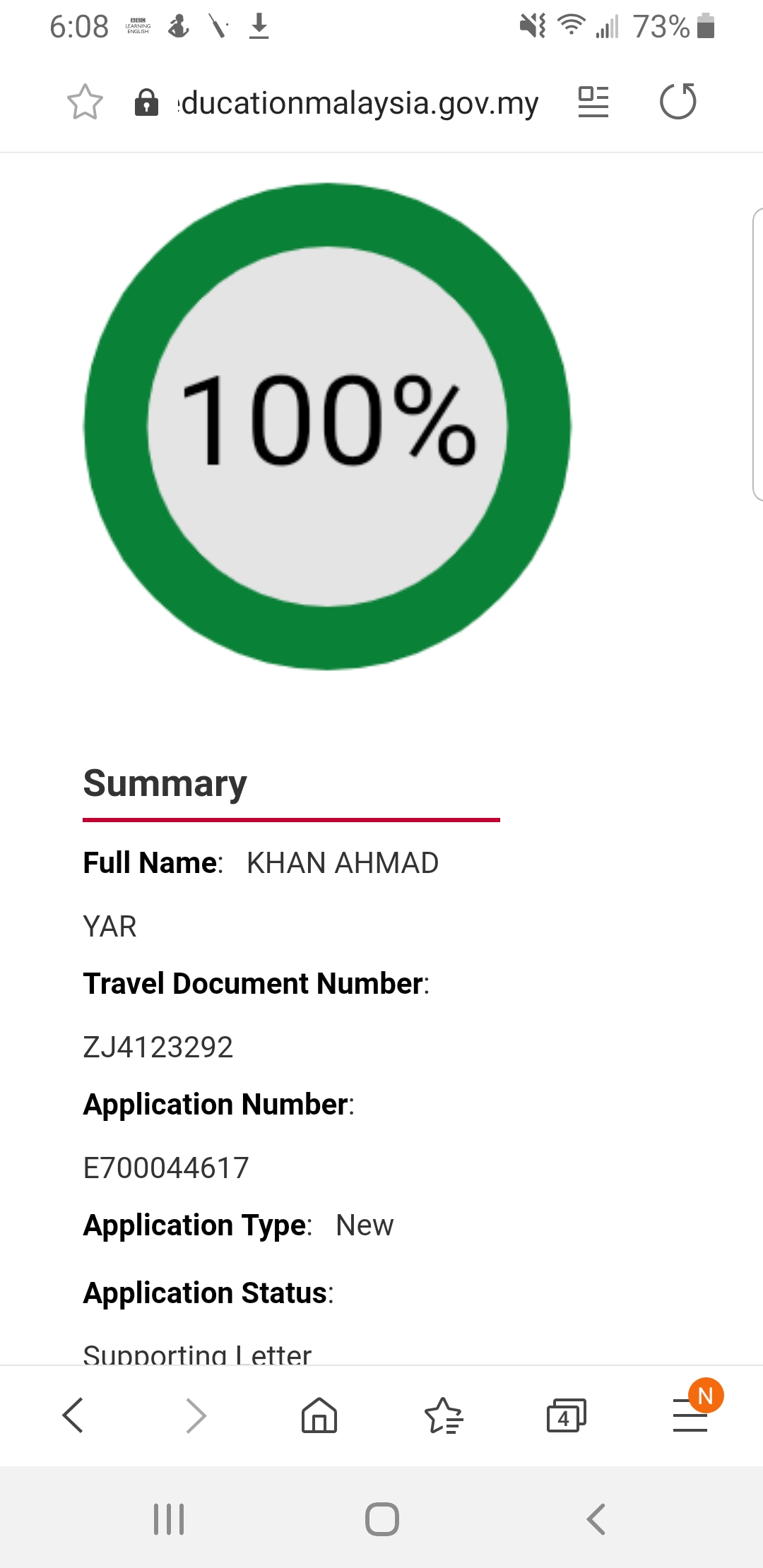View the four open tabs

click(566, 1415)
